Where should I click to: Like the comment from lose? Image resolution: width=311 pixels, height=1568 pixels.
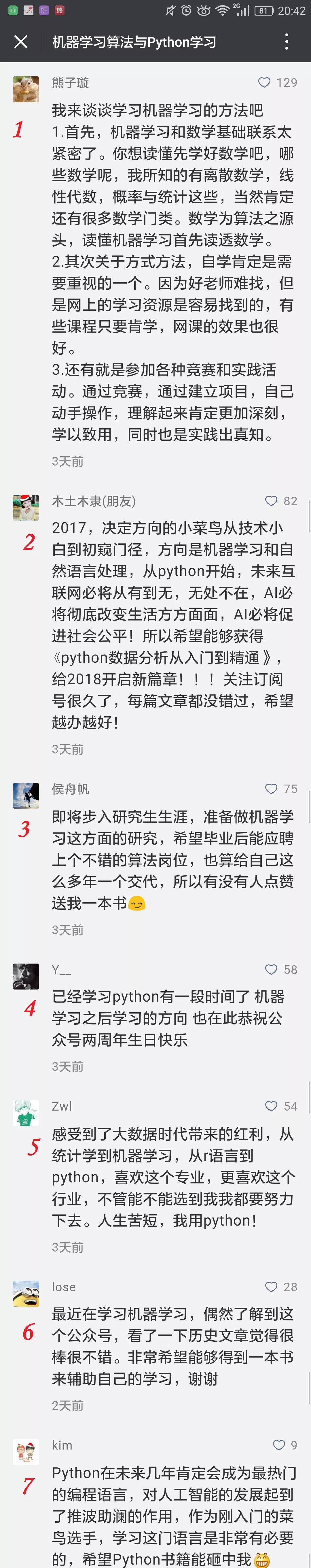click(x=272, y=1287)
